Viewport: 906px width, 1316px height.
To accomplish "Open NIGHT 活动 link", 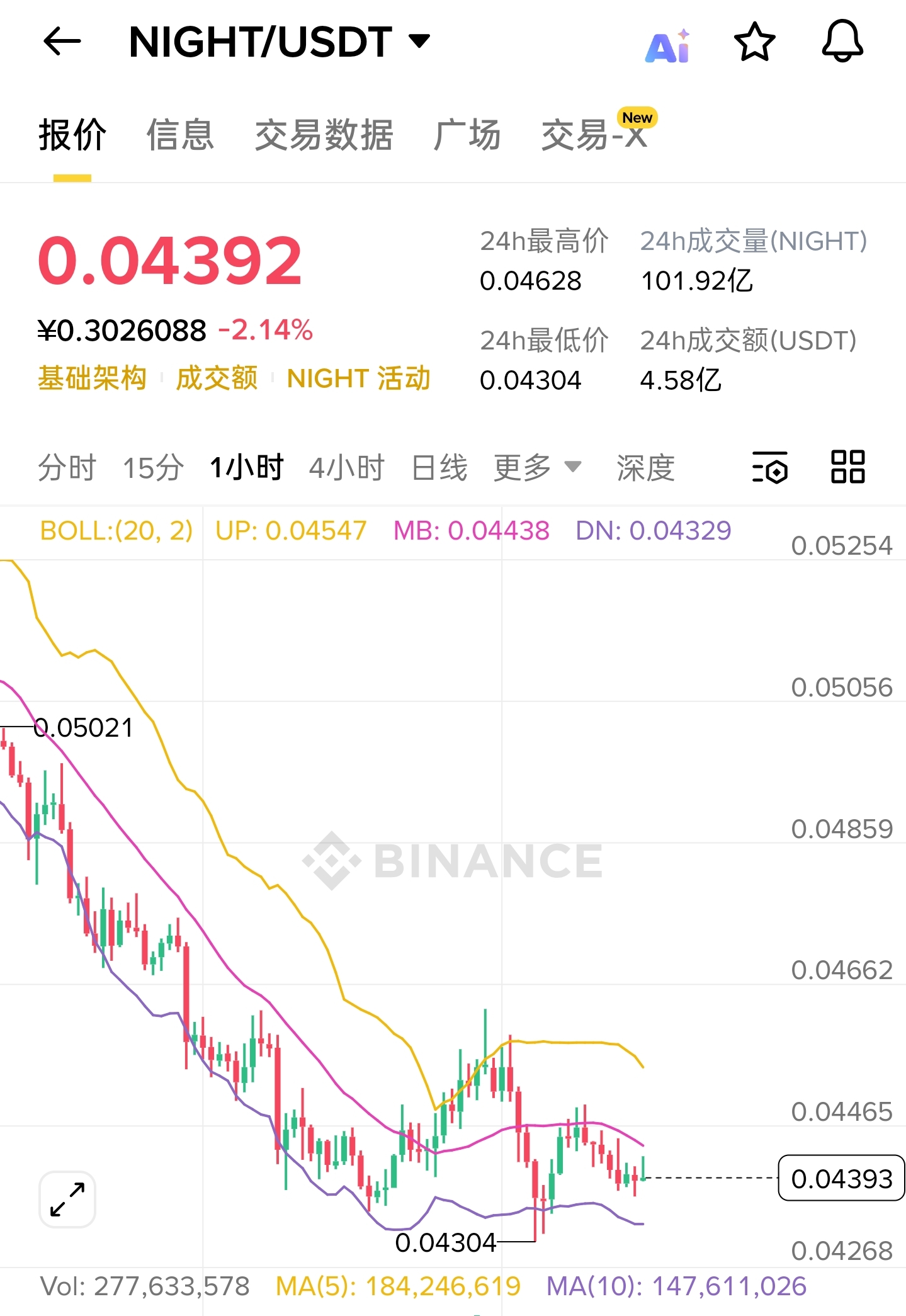I will click(x=358, y=378).
